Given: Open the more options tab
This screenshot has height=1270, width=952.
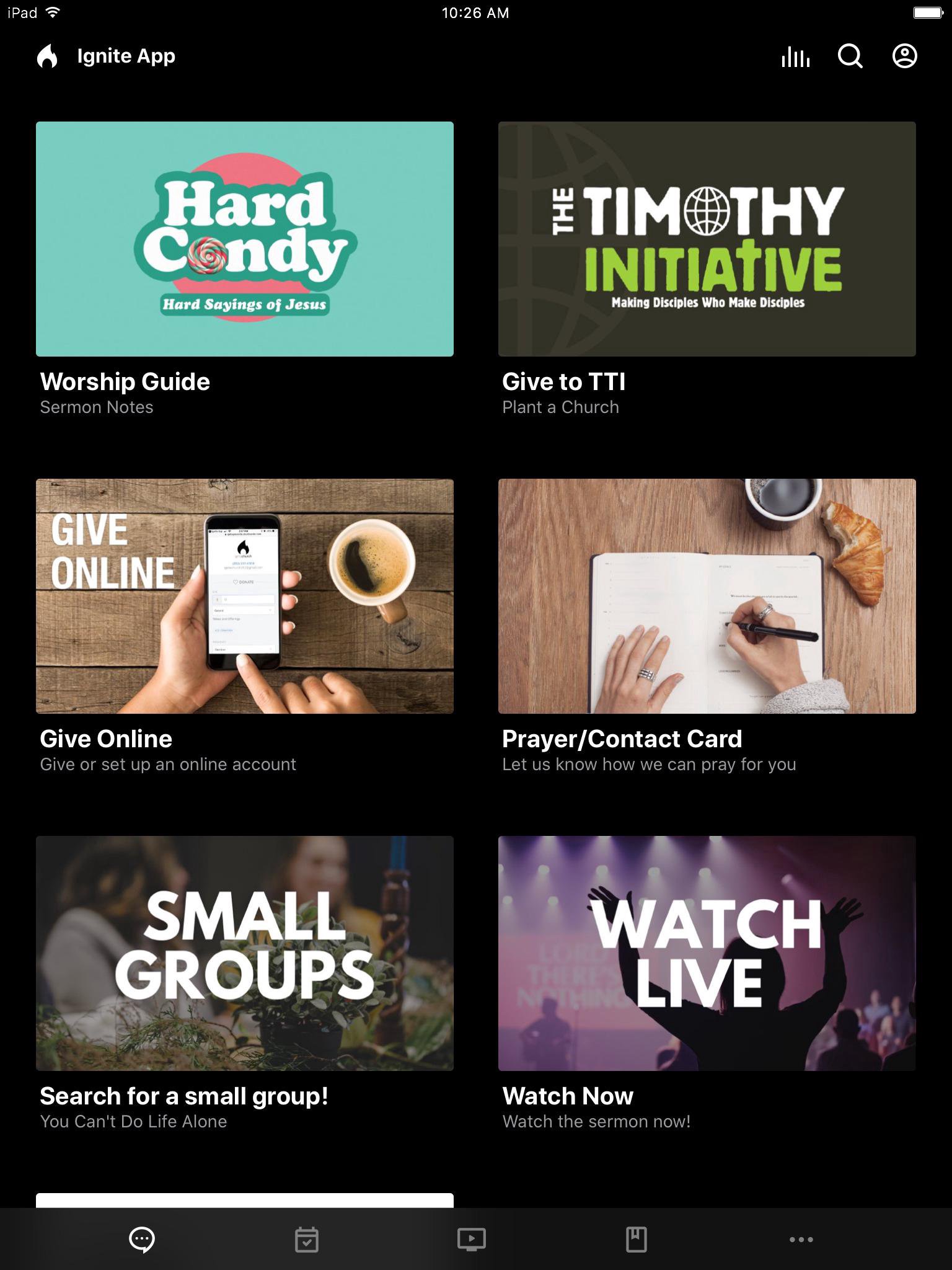Looking at the screenshot, I should pos(801,1240).
